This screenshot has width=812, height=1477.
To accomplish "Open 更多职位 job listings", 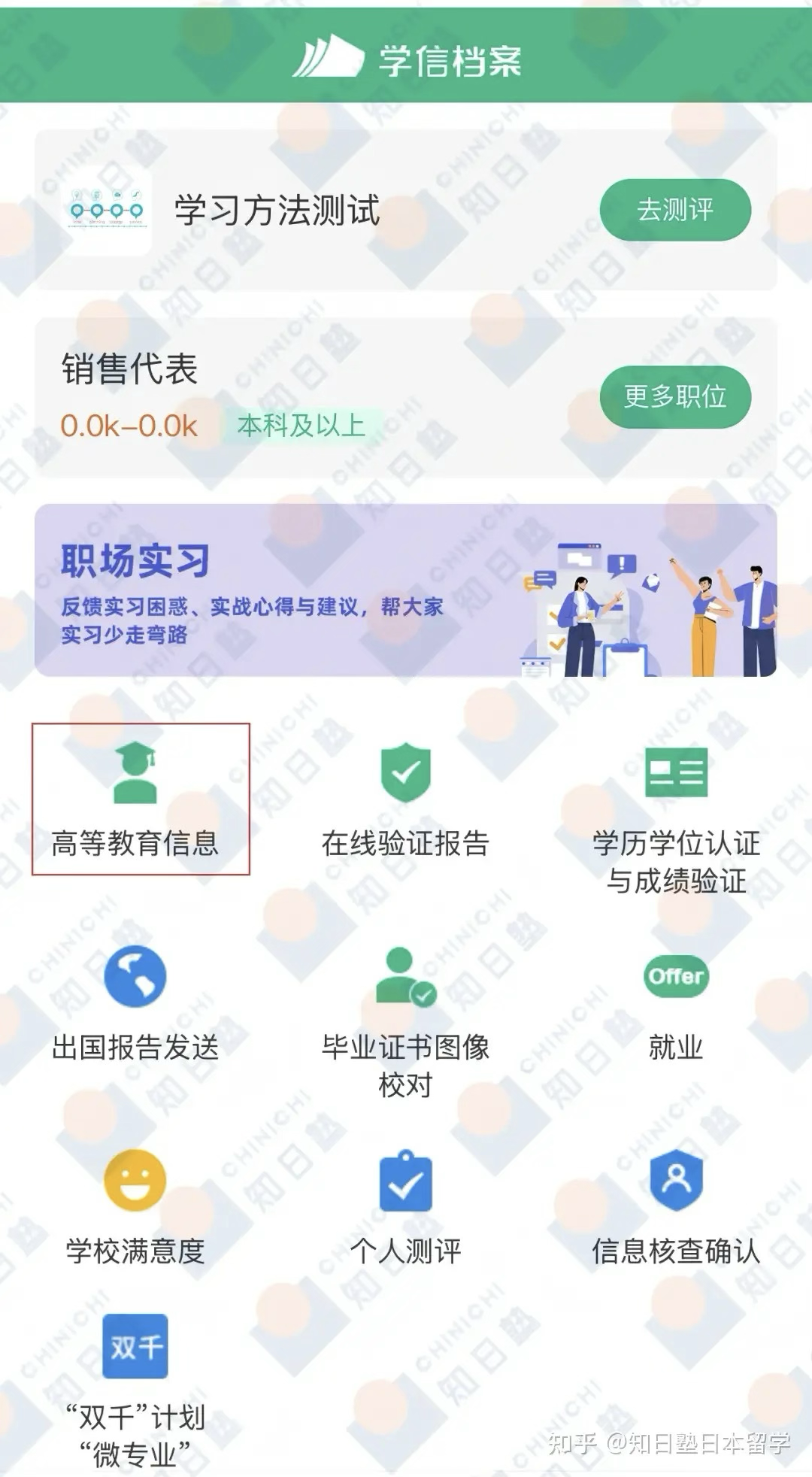I will point(674,396).
